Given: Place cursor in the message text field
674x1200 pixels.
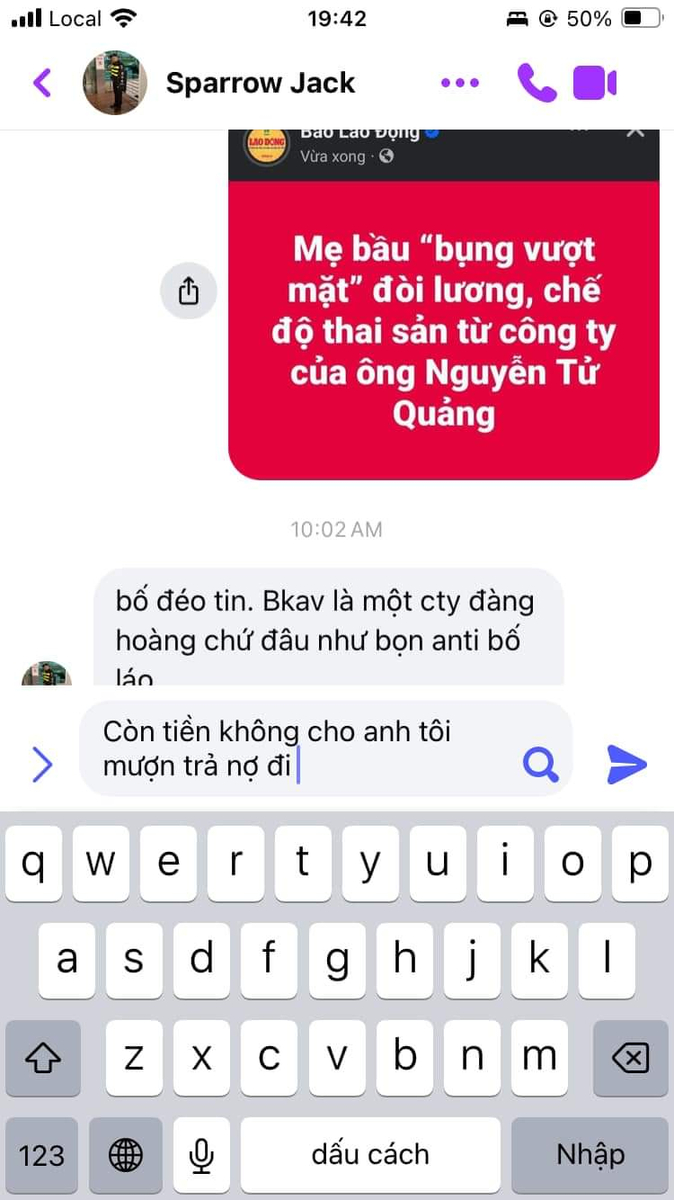Looking at the screenshot, I should coord(300,748).
